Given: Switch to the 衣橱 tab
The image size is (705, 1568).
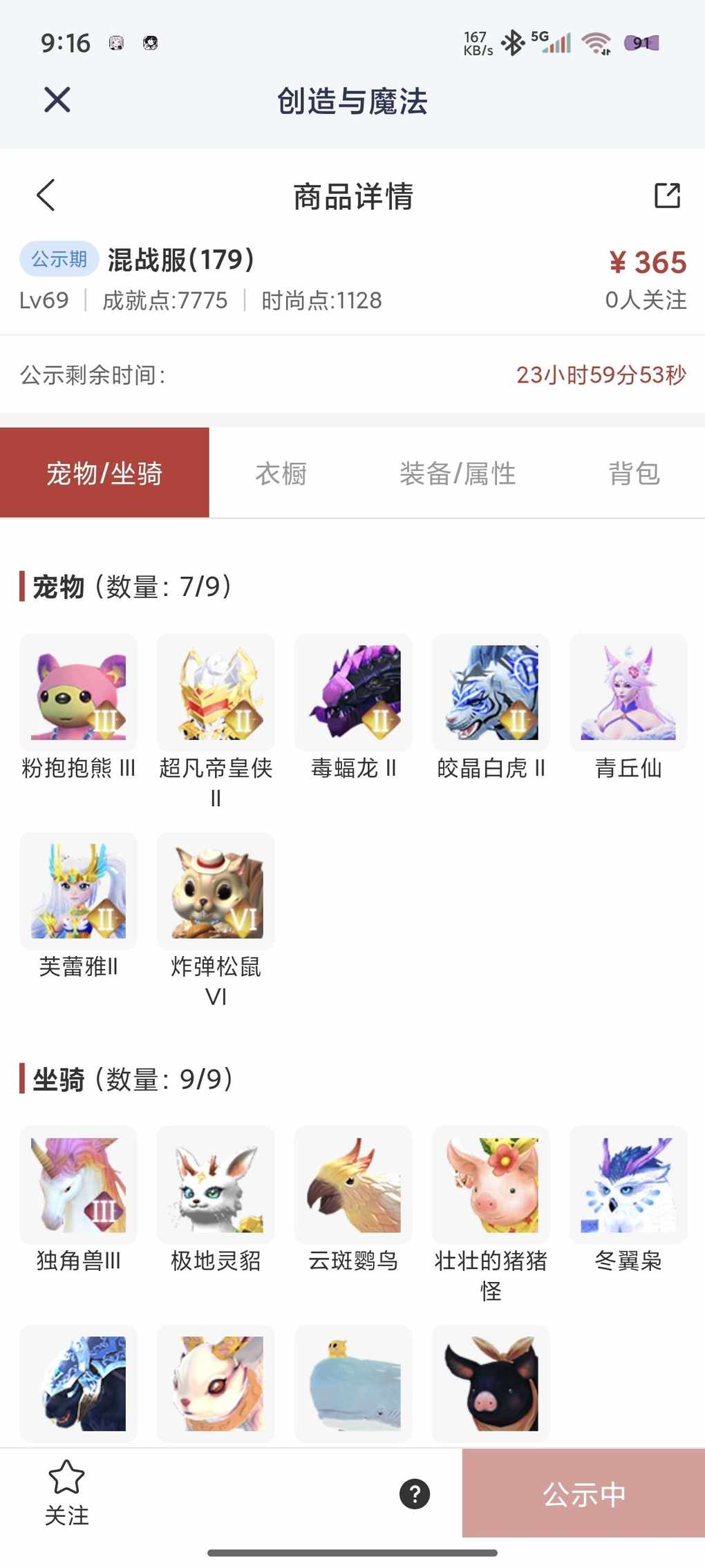Looking at the screenshot, I should point(281,474).
